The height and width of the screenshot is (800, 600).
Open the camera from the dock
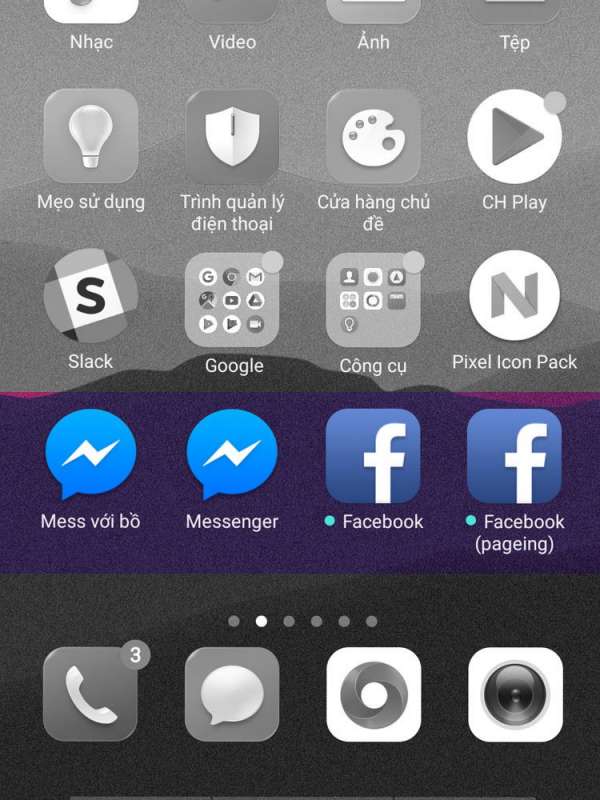click(515, 694)
